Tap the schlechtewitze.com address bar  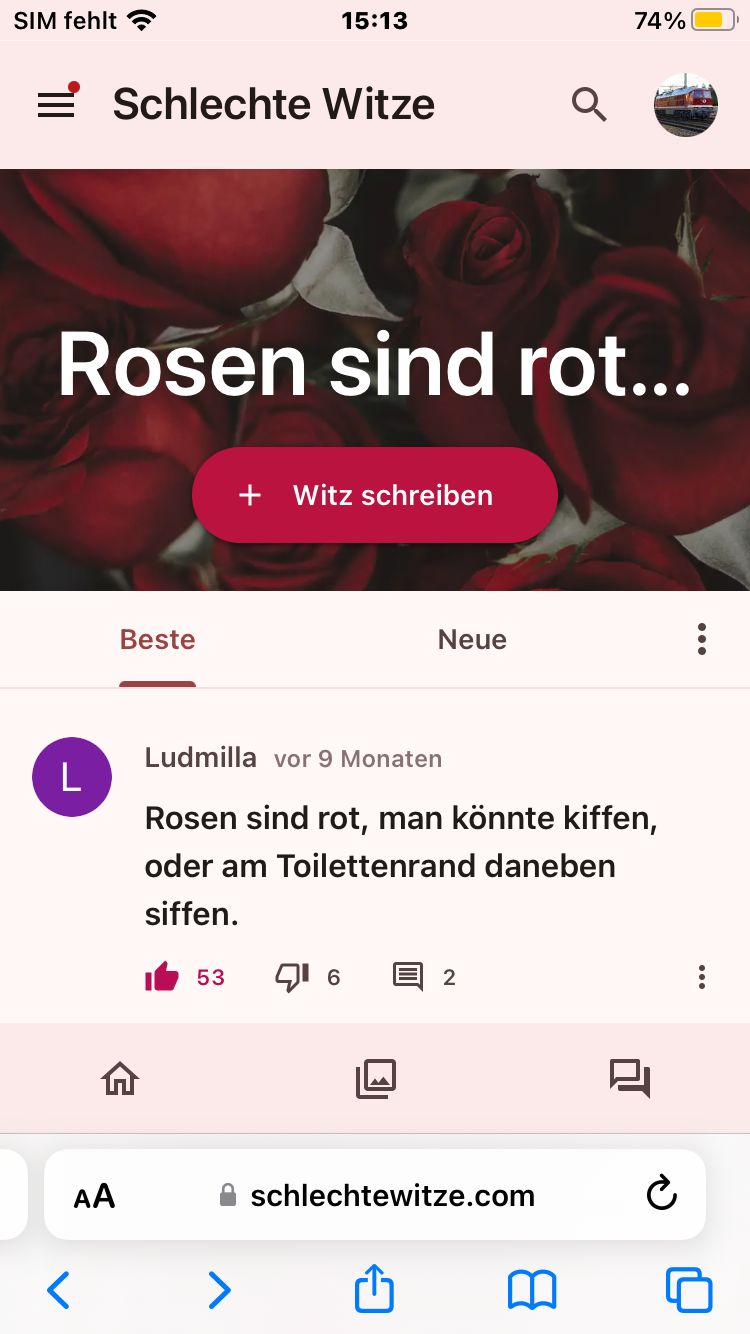tap(390, 1195)
